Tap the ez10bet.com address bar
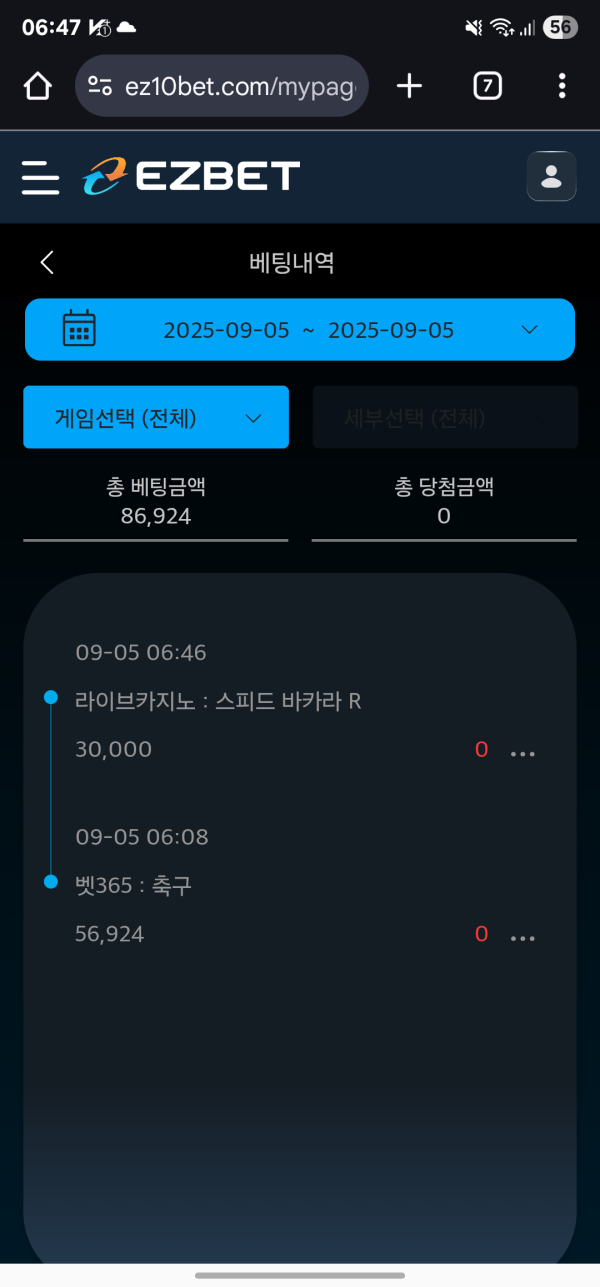The width and height of the screenshot is (600, 1287). [x=222, y=87]
